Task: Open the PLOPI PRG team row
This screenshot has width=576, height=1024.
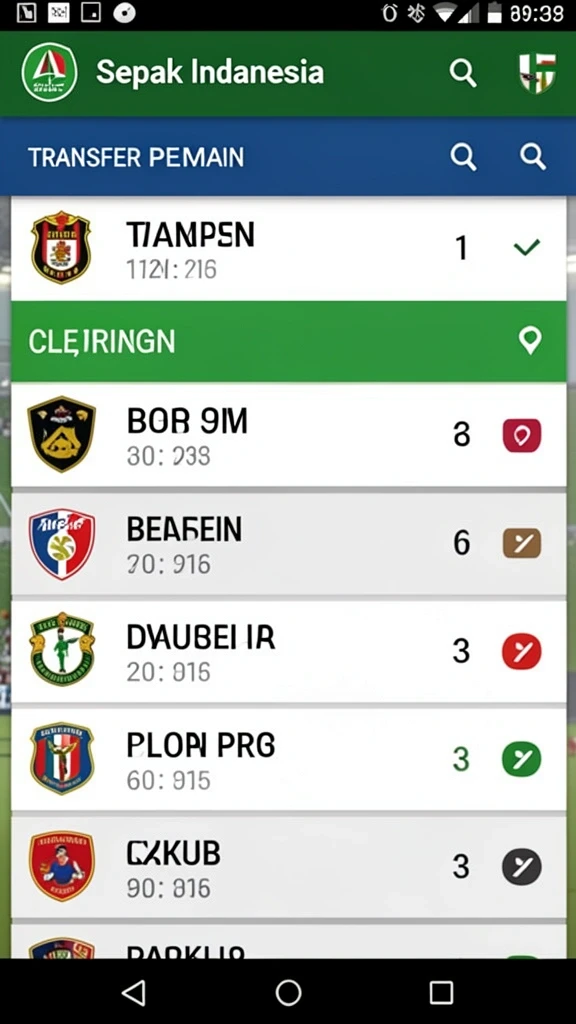Action: coord(289,760)
